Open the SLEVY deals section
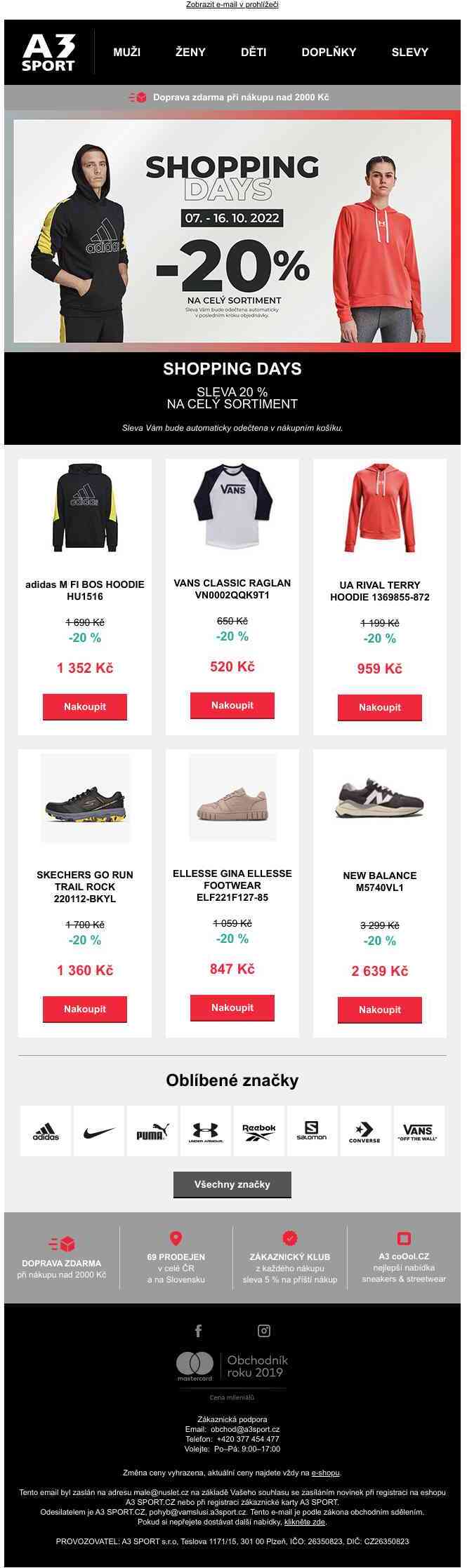This screenshot has height=1568, width=467. (x=409, y=52)
